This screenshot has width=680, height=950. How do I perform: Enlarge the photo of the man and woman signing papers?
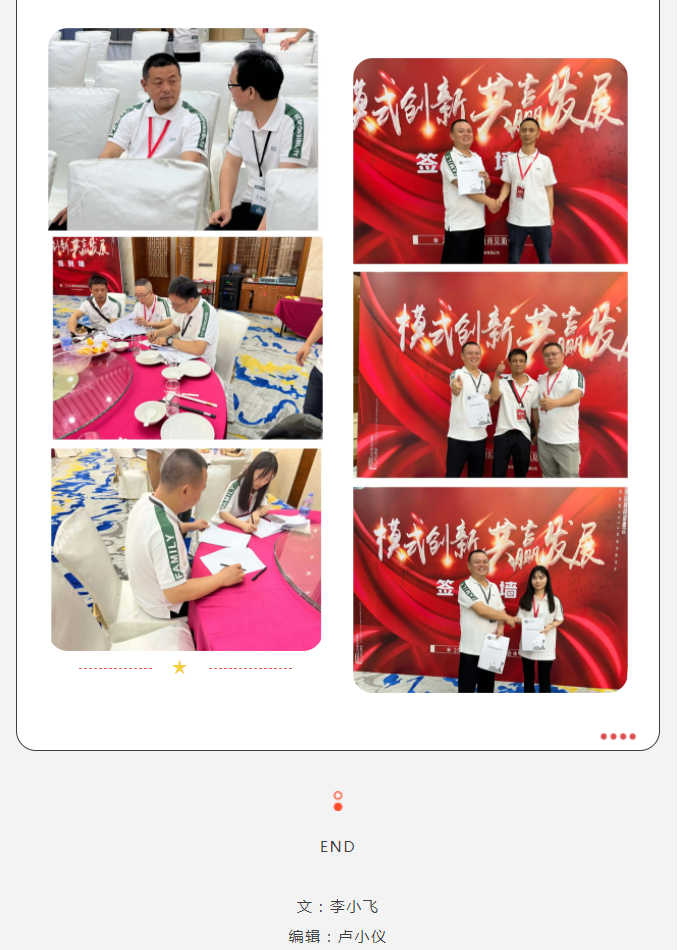(186, 549)
